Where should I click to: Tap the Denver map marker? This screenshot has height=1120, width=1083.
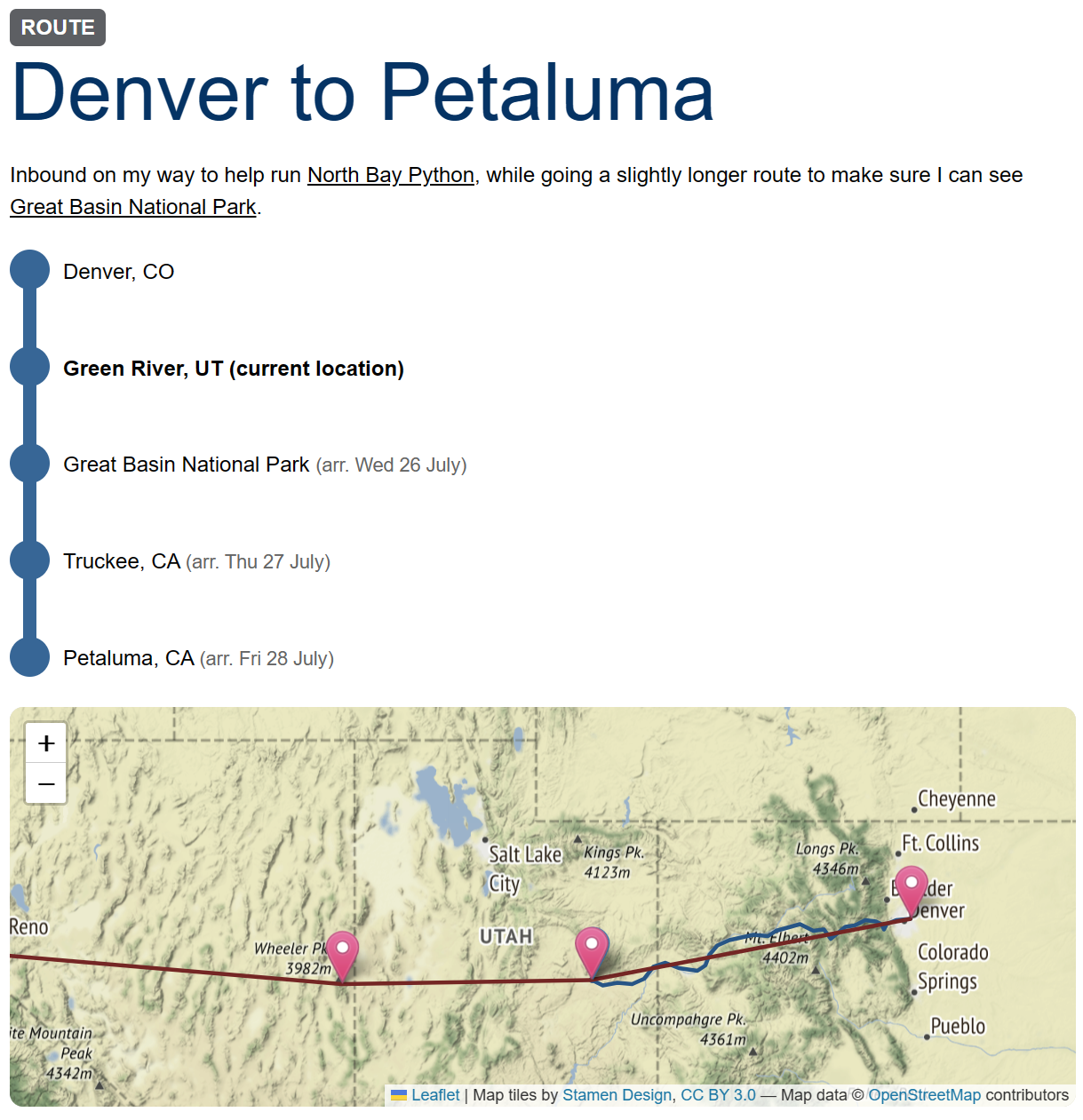(x=911, y=888)
